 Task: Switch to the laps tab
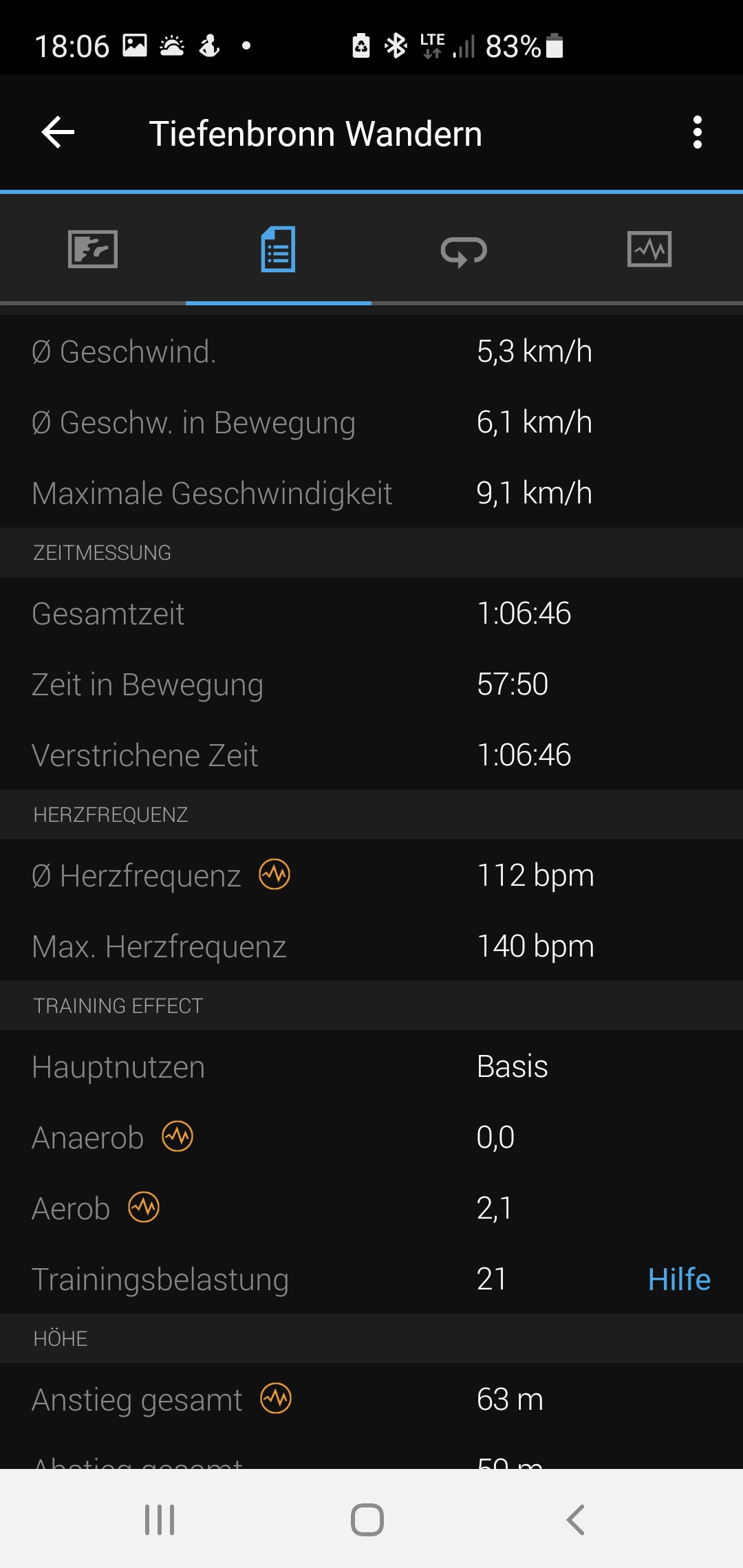pyautogui.click(x=464, y=250)
